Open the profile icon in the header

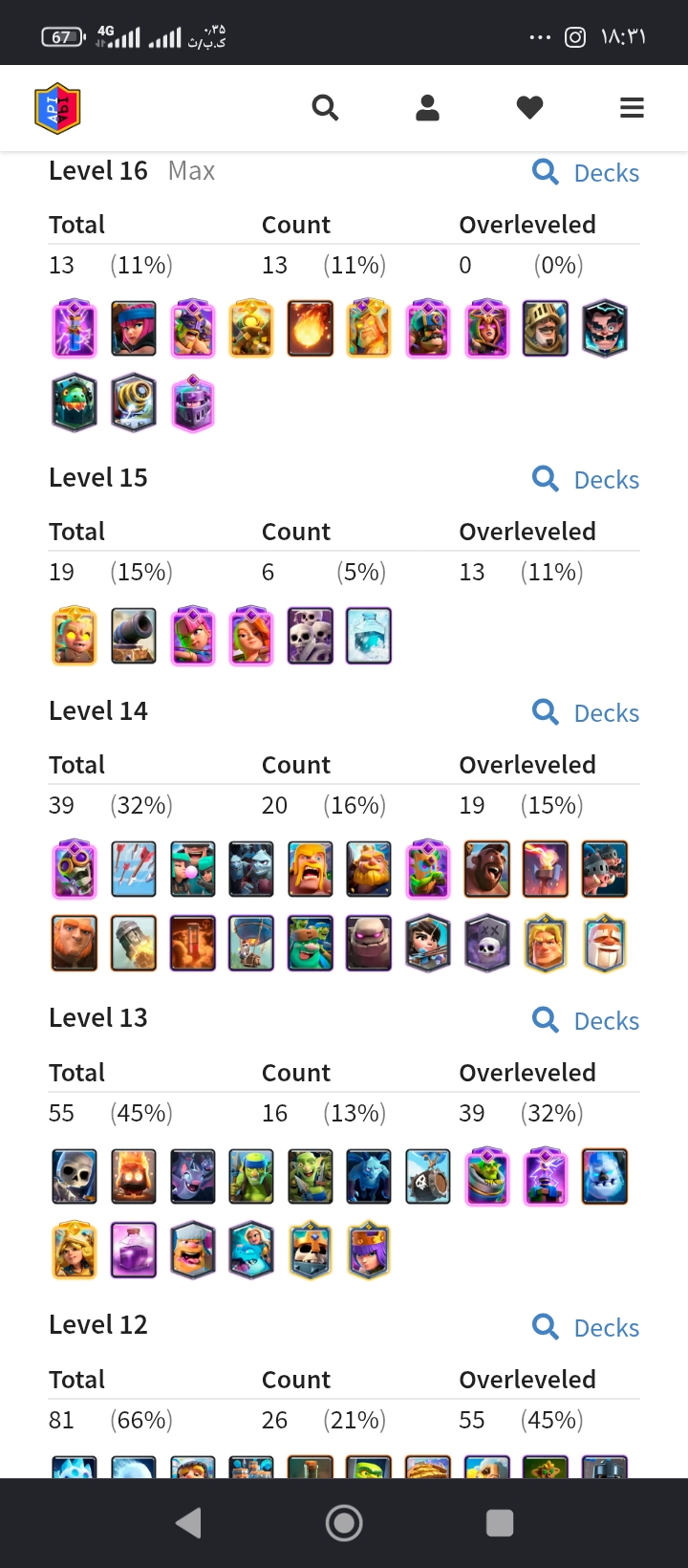click(x=427, y=108)
